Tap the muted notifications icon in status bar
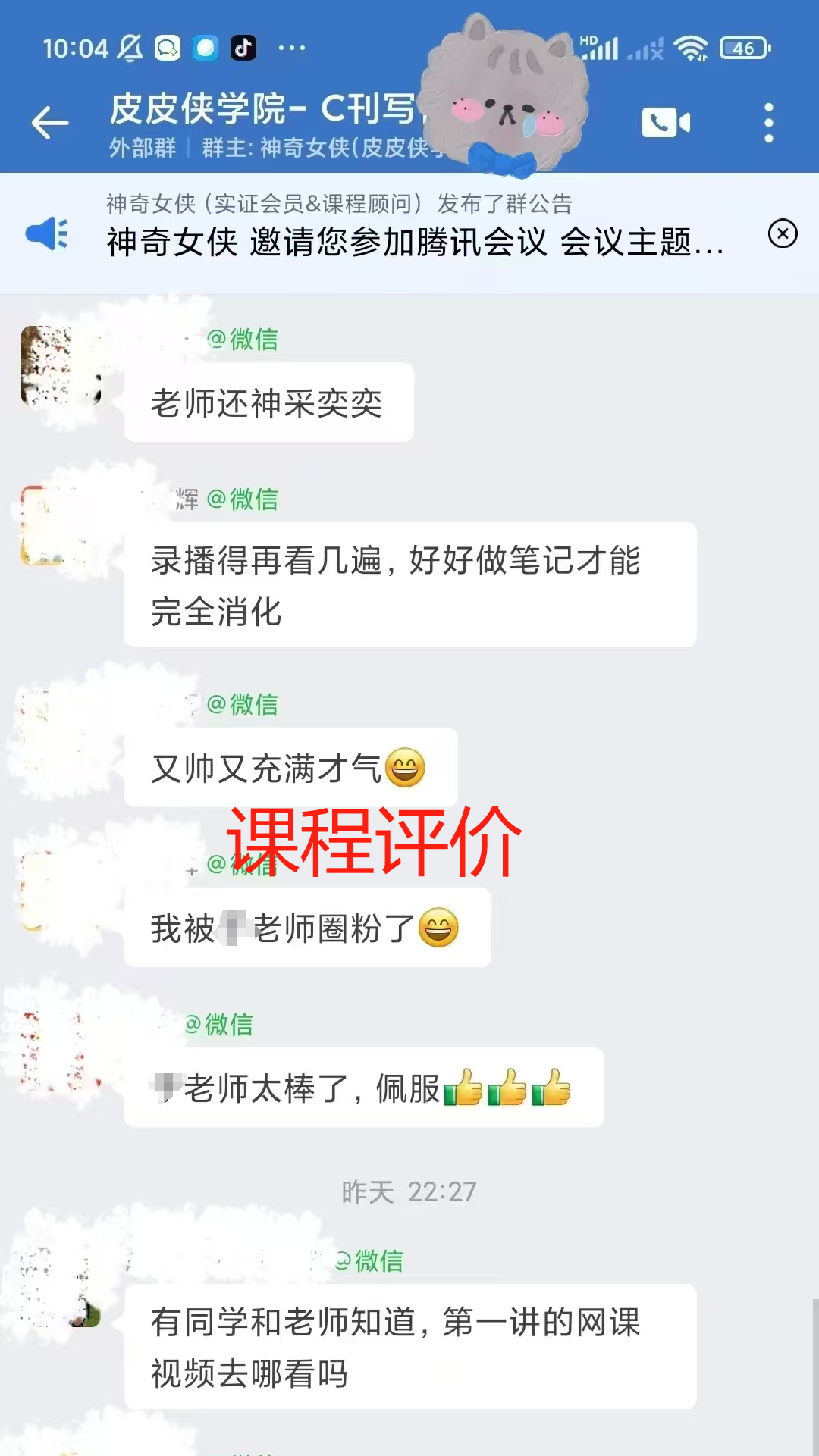The image size is (819, 1456). pos(130,48)
